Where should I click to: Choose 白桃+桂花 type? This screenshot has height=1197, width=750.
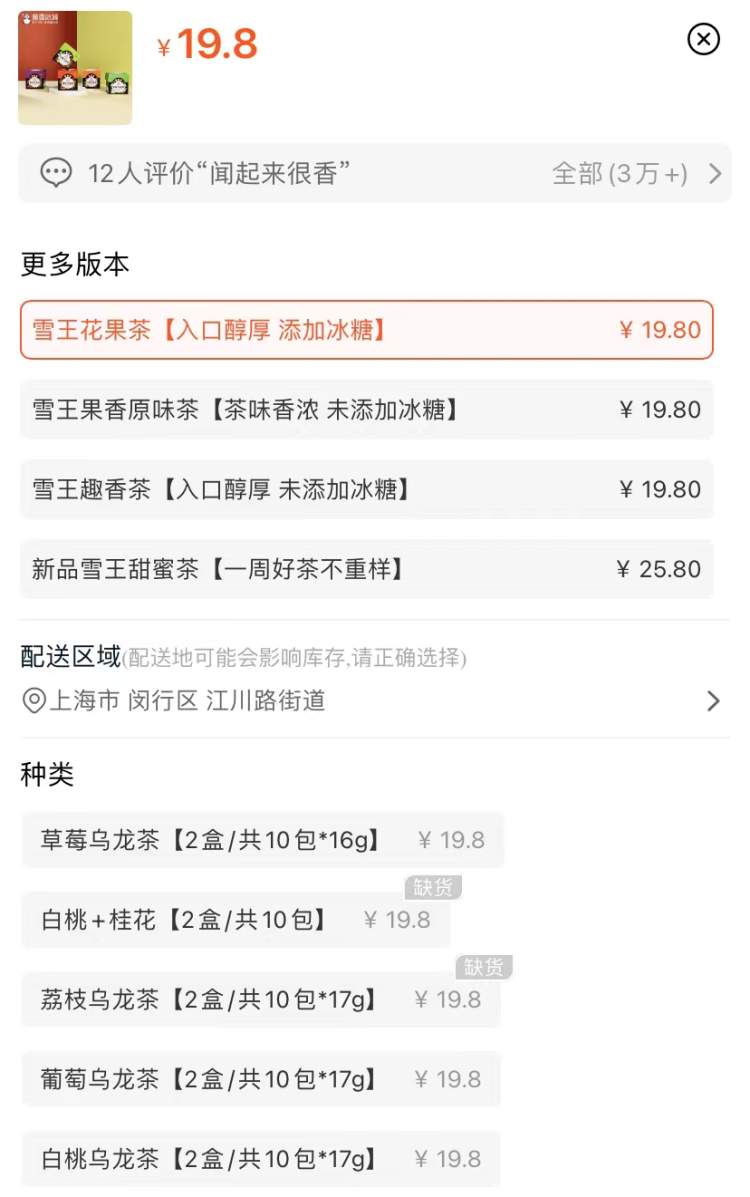[235, 920]
